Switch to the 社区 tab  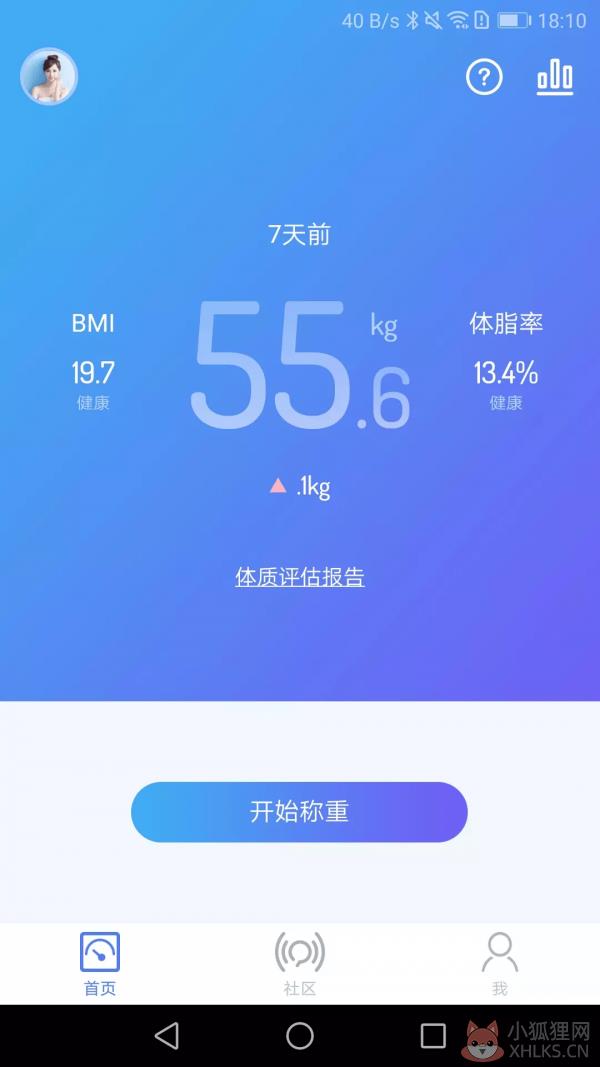click(x=300, y=964)
